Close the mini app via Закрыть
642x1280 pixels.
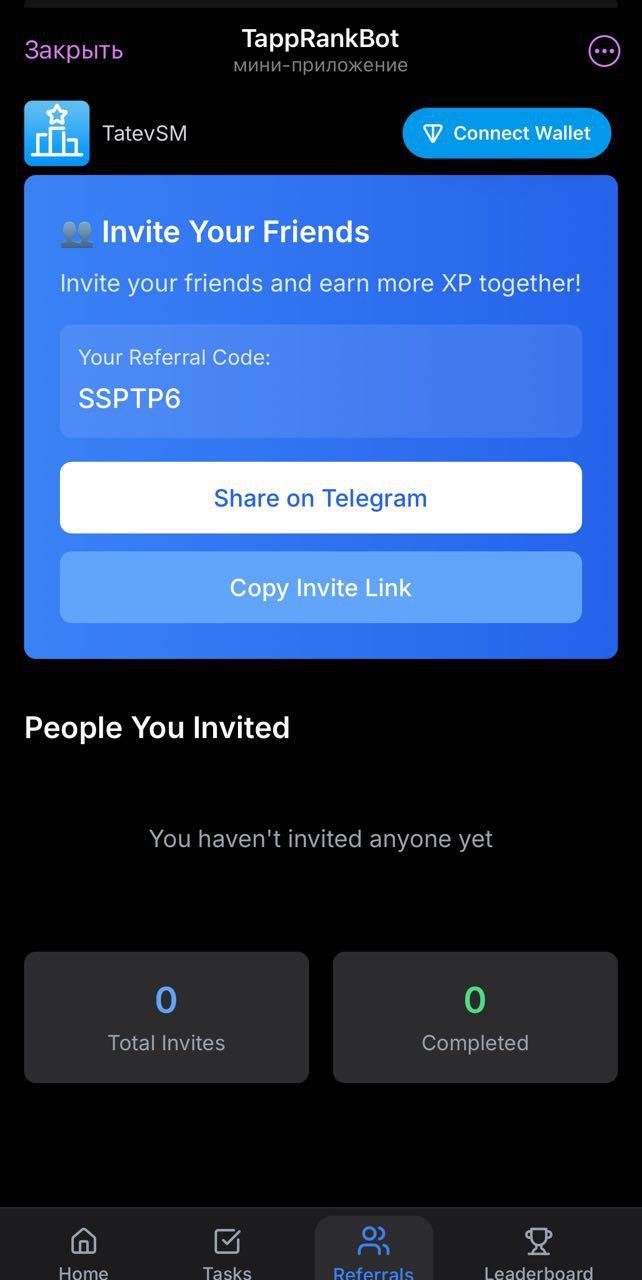coord(74,50)
